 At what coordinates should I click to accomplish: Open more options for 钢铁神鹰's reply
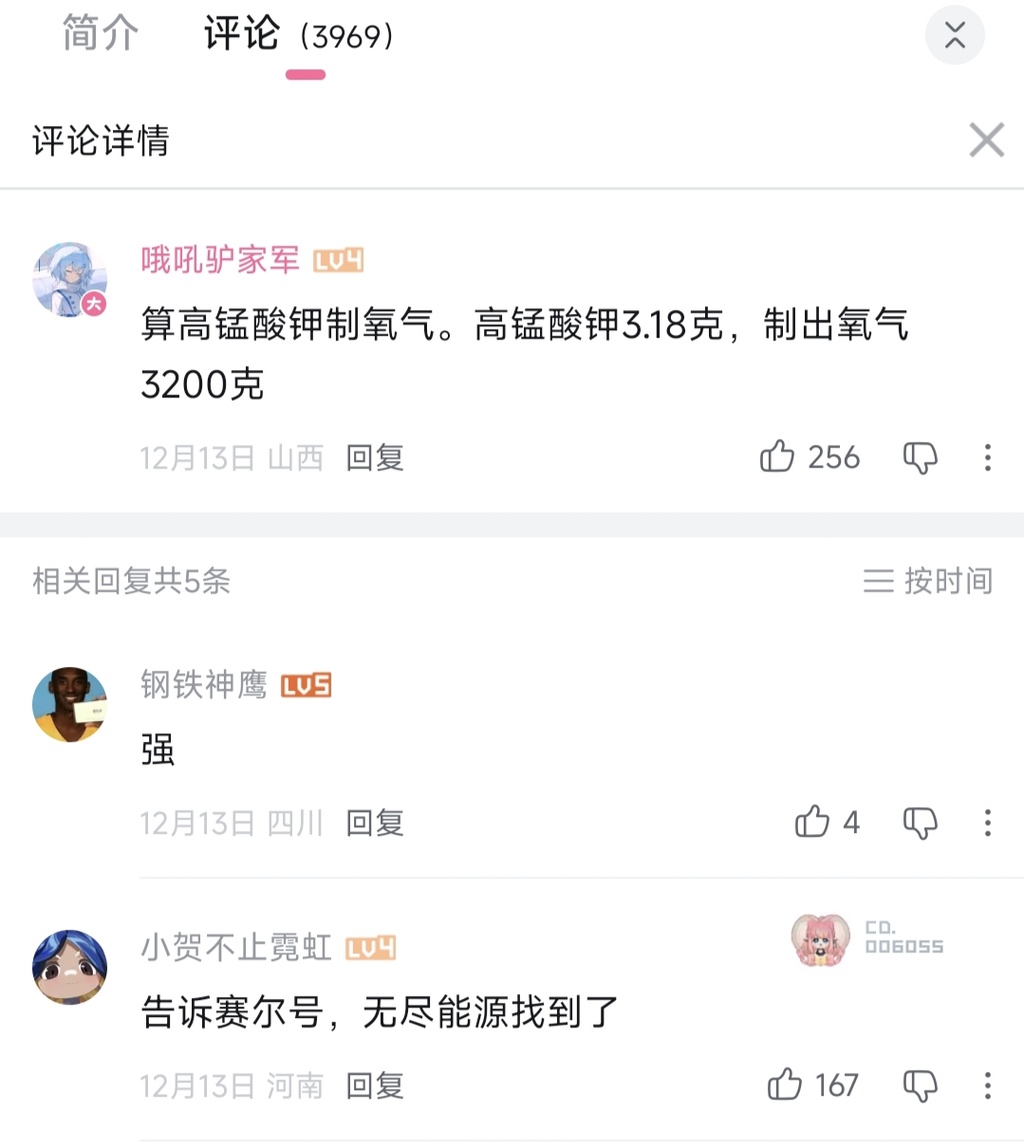tap(987, 822)
